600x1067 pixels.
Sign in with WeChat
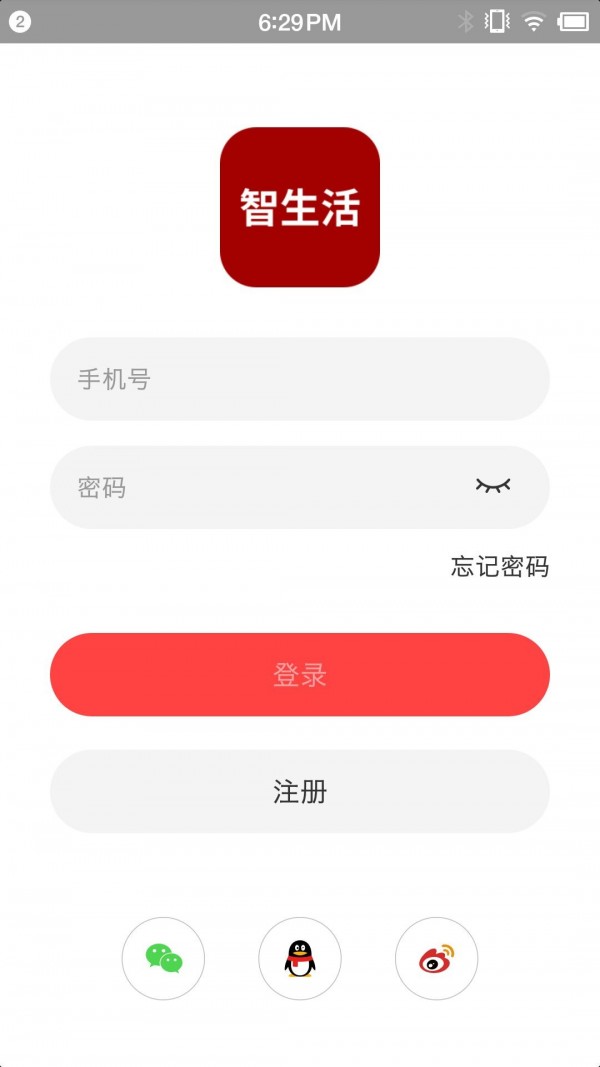tap(163, 958)
